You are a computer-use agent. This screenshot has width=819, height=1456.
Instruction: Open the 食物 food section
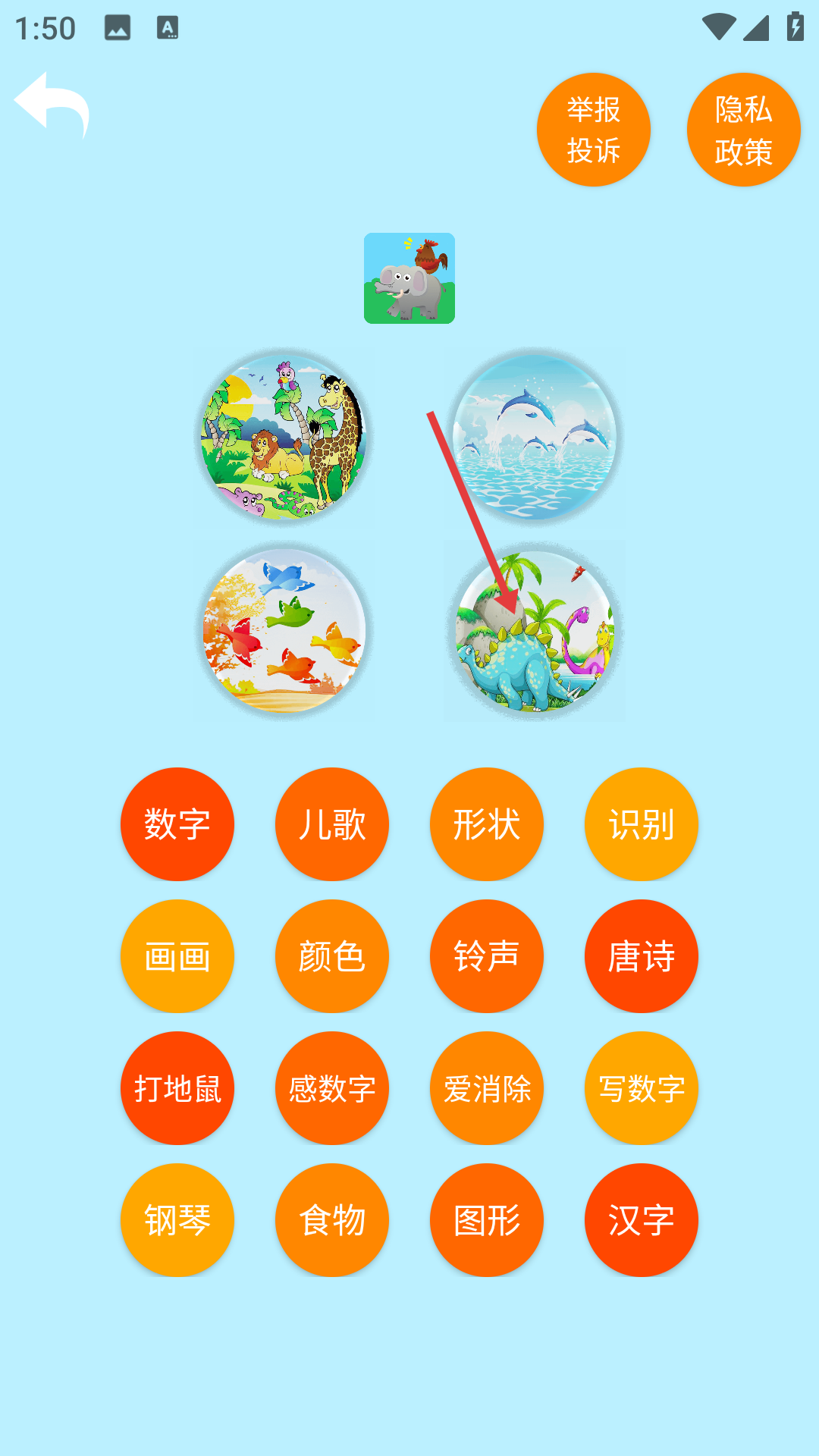(x=332, y=1220)
